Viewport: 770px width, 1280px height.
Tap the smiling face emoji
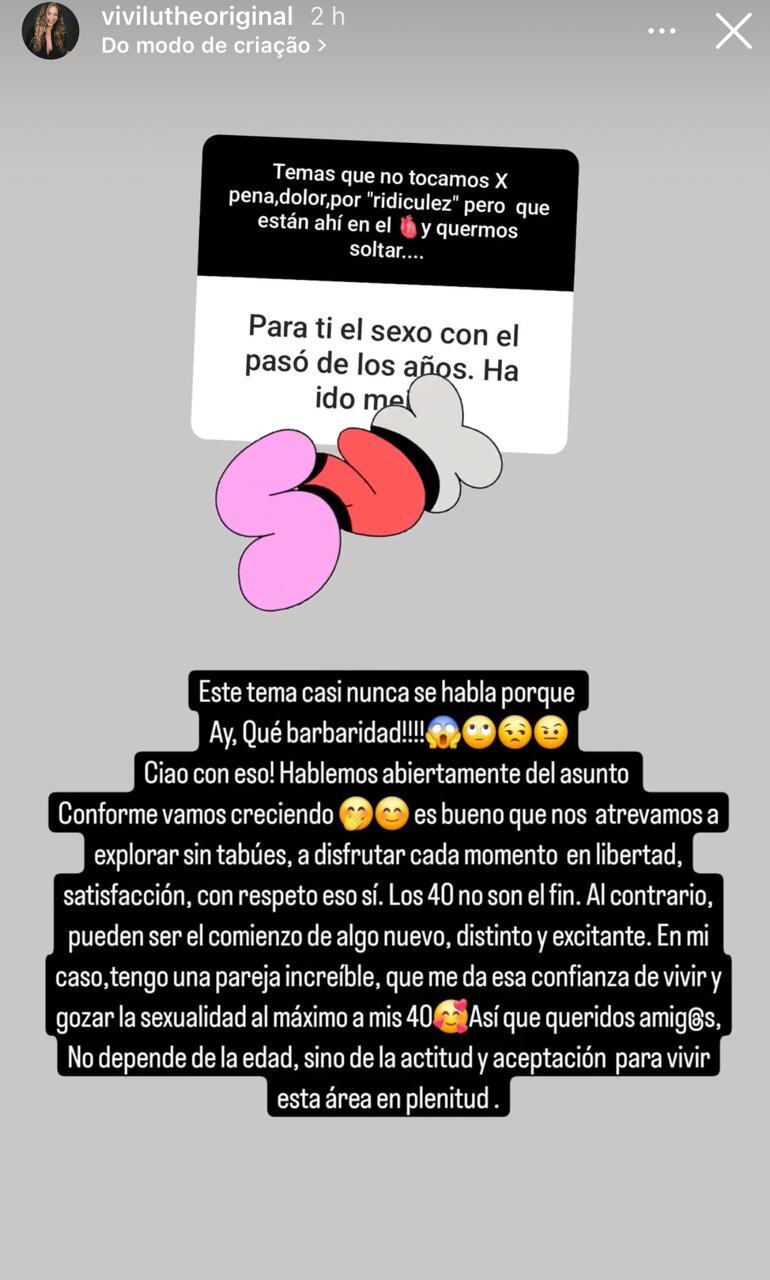click(394, 813)
